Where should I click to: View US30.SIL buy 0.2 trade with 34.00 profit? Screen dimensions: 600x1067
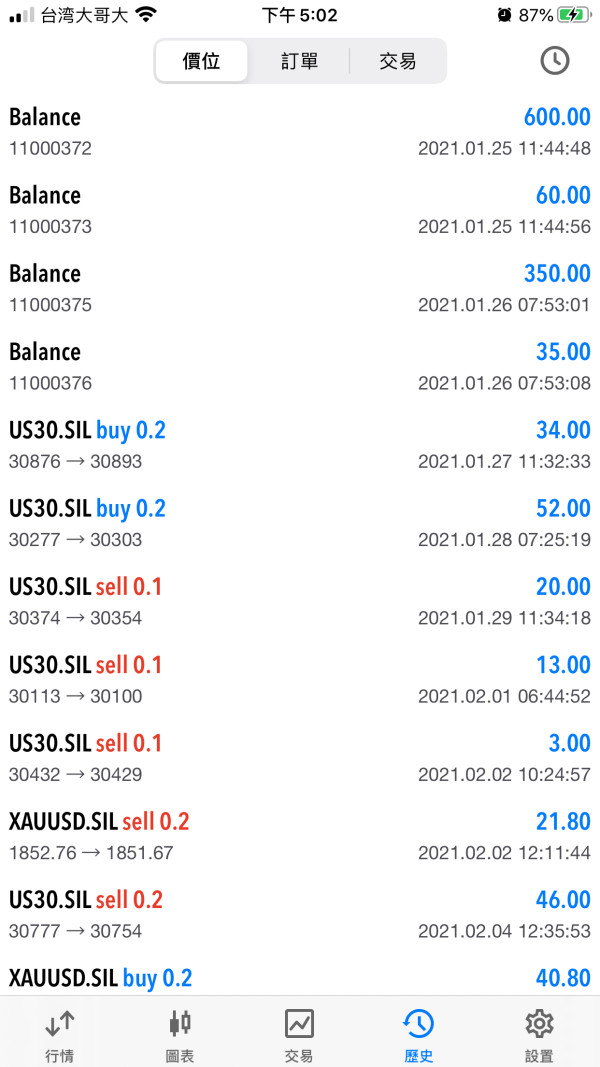pyautogui.click(x=300, y=445)
